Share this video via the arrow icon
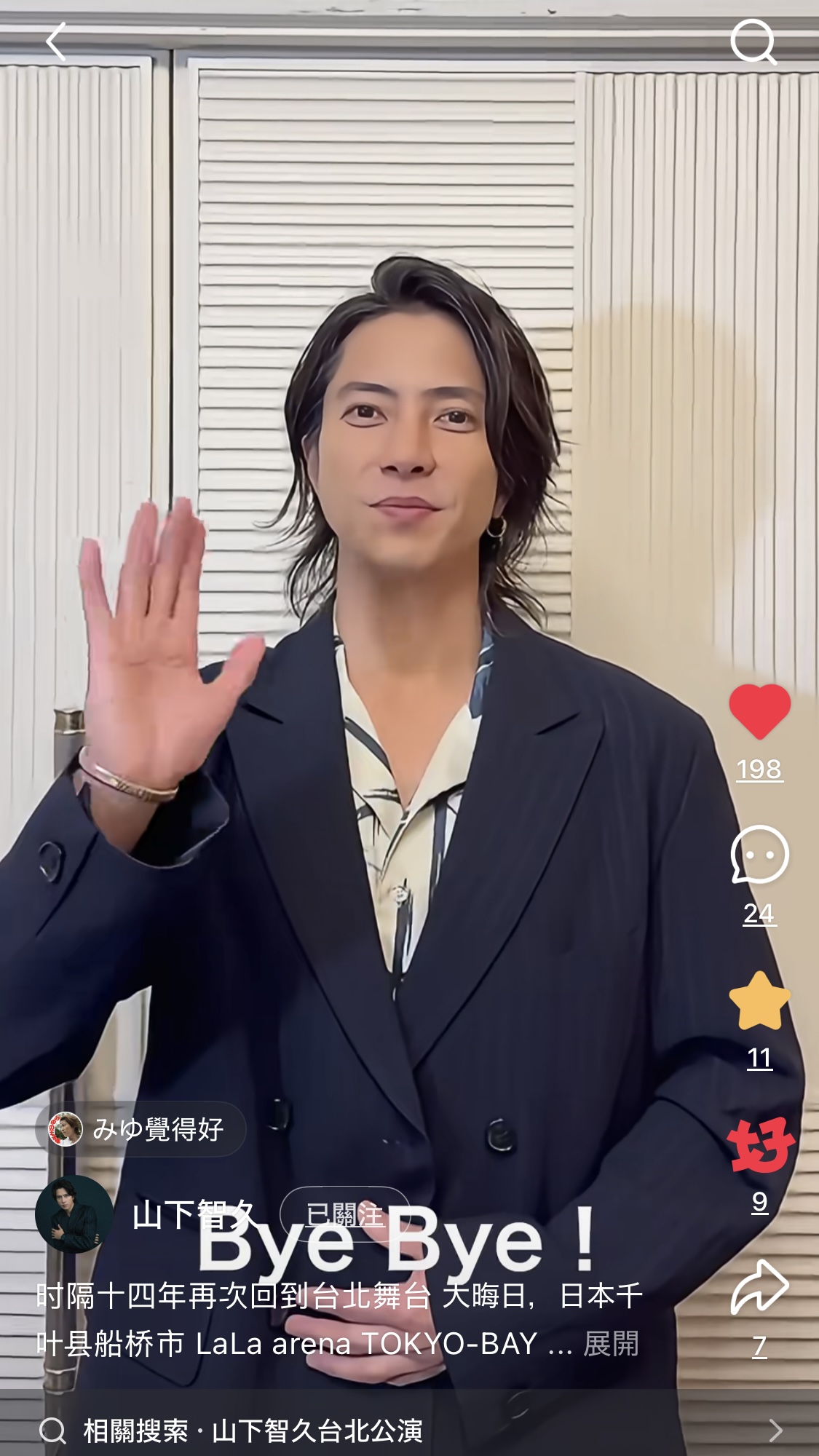Screen dimensions: 819x1456 pyautogui.click(x=759, y=1287)
